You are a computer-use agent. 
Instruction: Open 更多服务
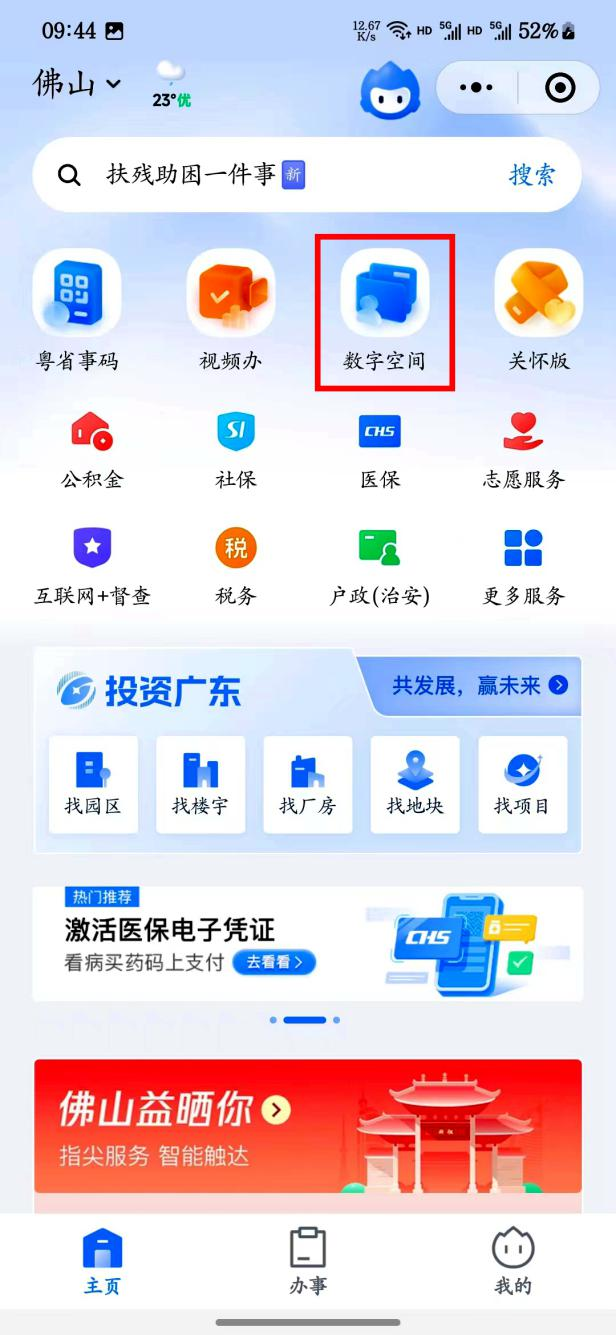[x=524, y=562]
